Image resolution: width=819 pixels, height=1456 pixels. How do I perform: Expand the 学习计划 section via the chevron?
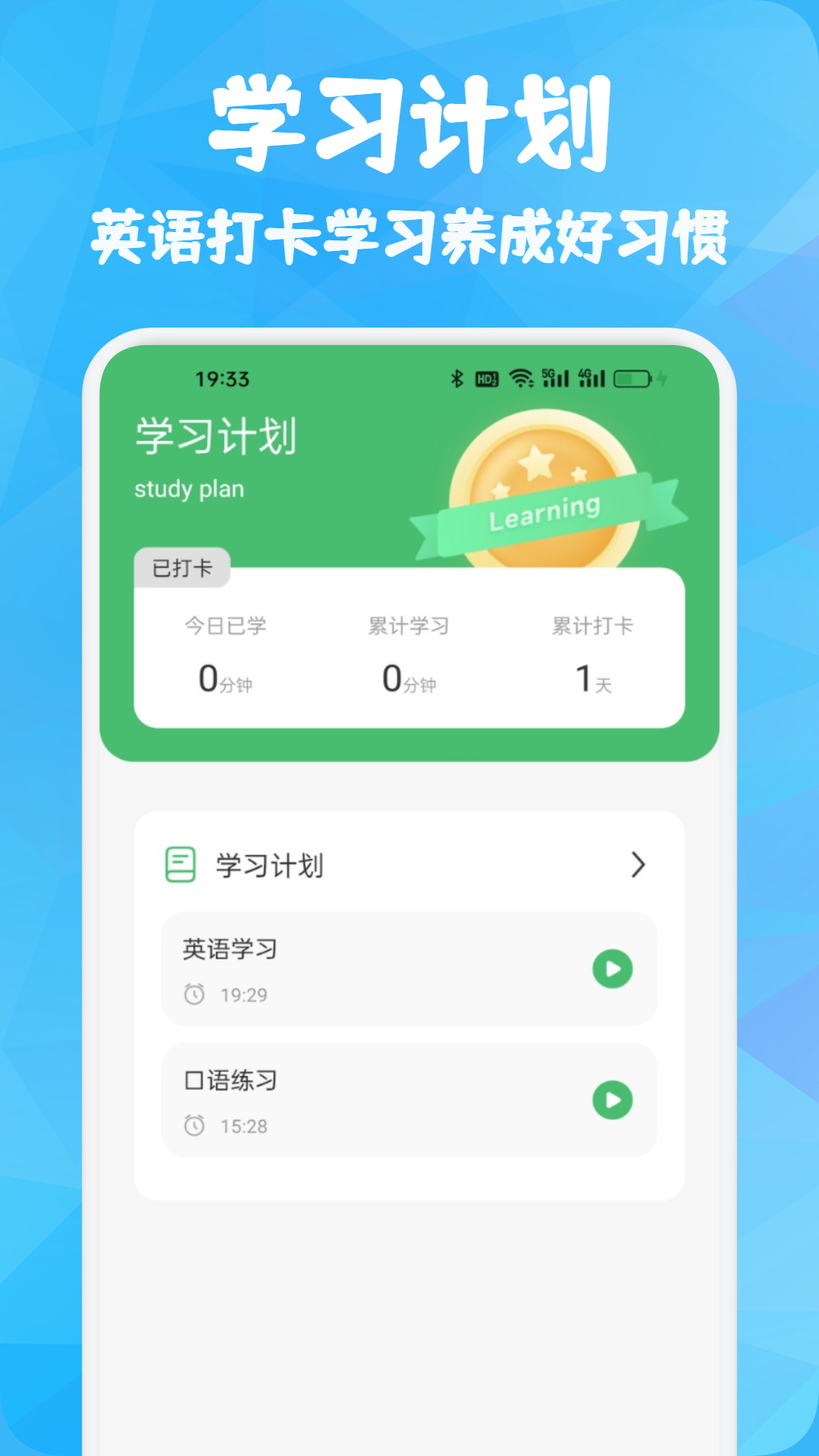[641, 865]
